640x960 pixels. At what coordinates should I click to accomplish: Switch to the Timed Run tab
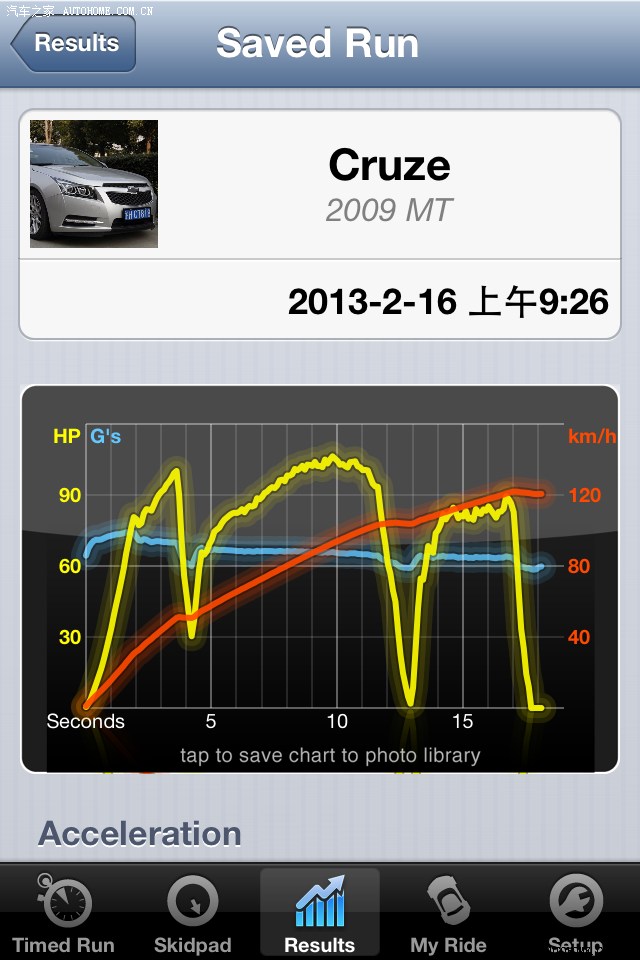coord(63,913)
